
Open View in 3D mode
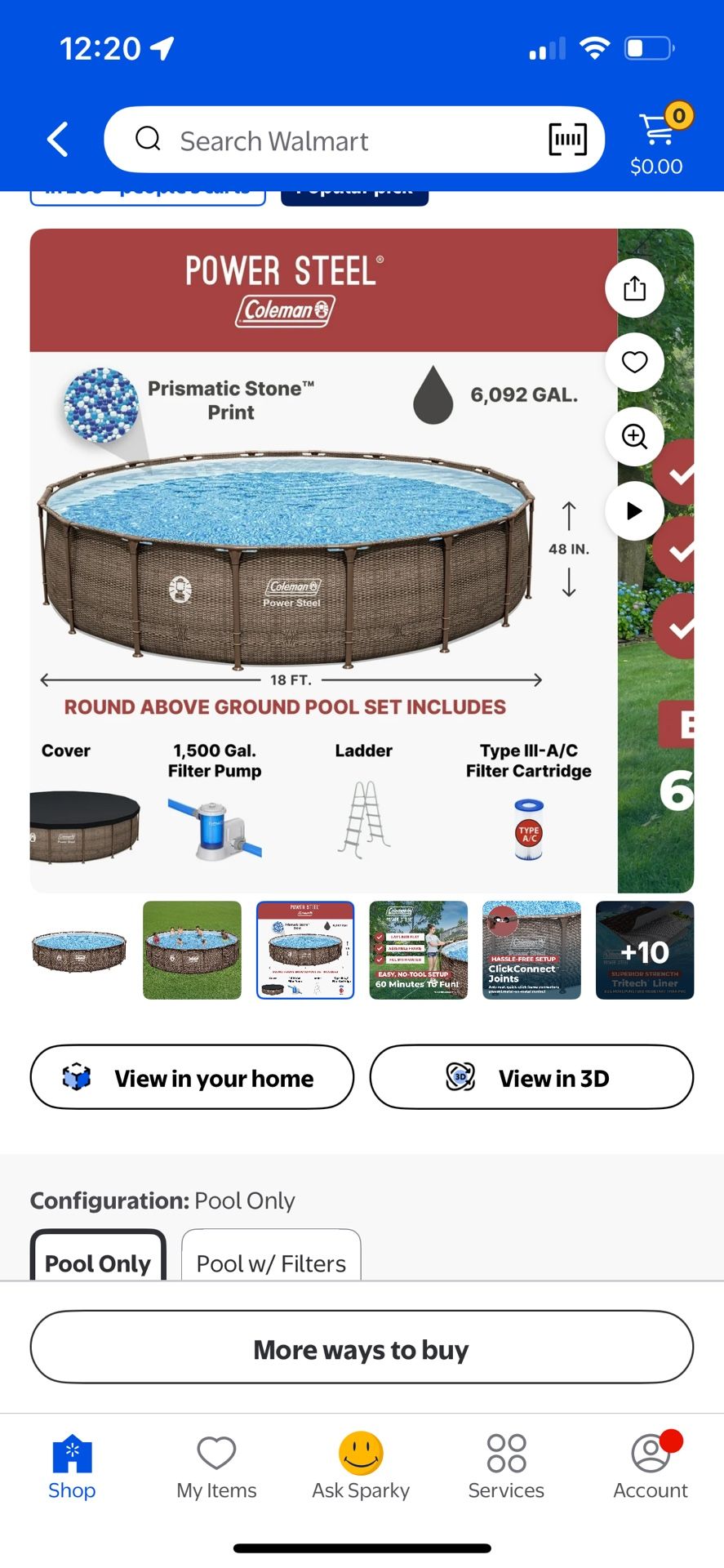531,1078
